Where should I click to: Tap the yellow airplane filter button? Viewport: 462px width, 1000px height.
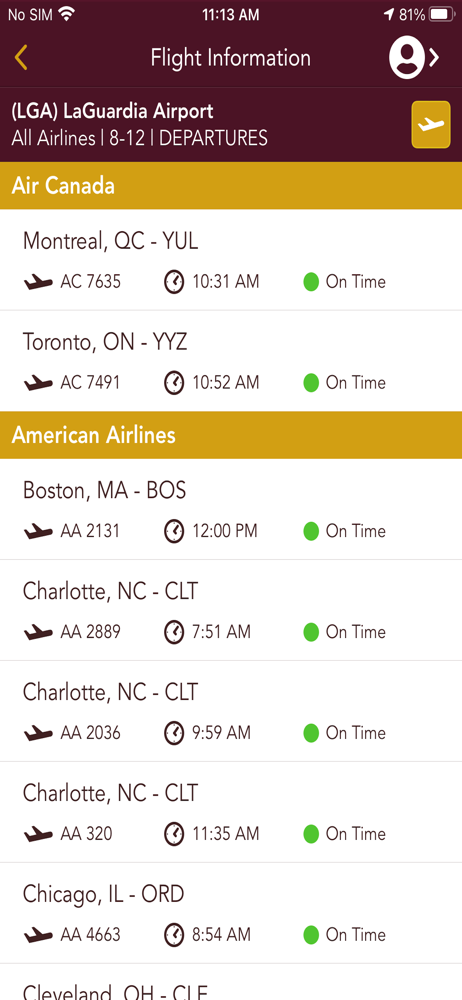(x=431, y=124)
